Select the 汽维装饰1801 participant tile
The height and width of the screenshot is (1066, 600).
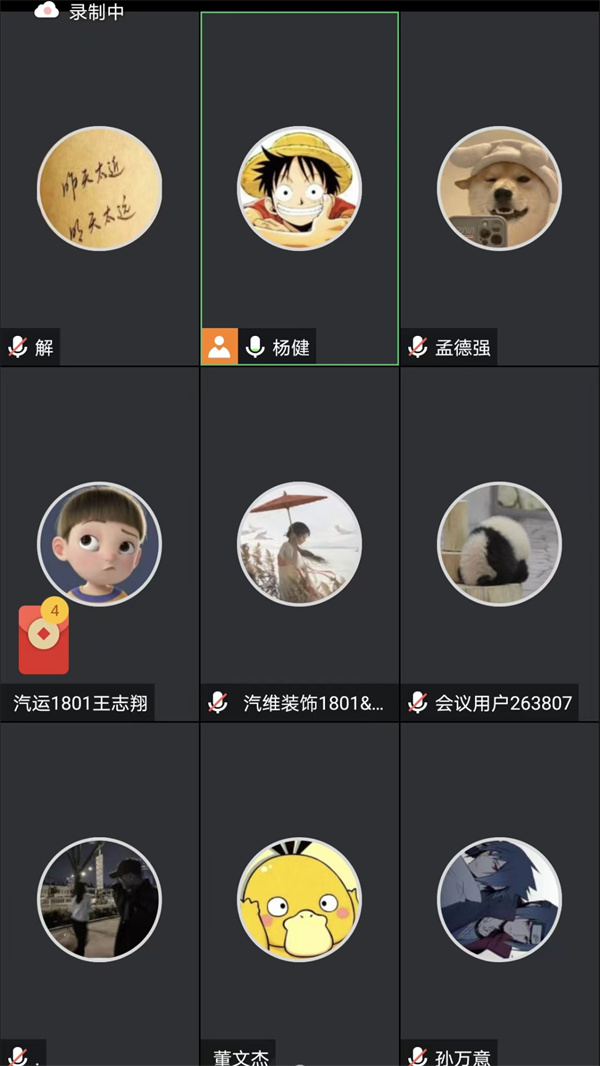[x=299, y=545]
